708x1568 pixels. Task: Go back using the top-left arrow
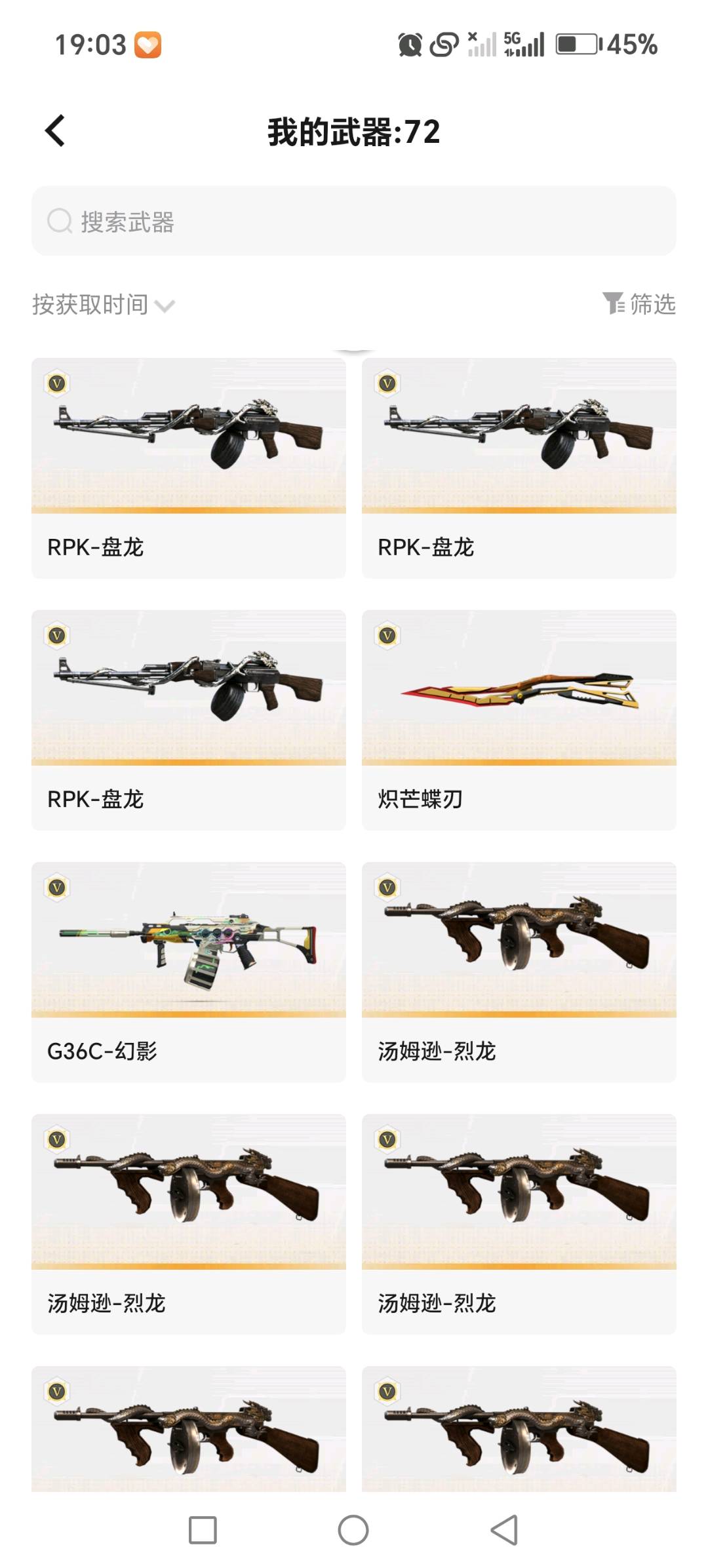click(55, 130)
